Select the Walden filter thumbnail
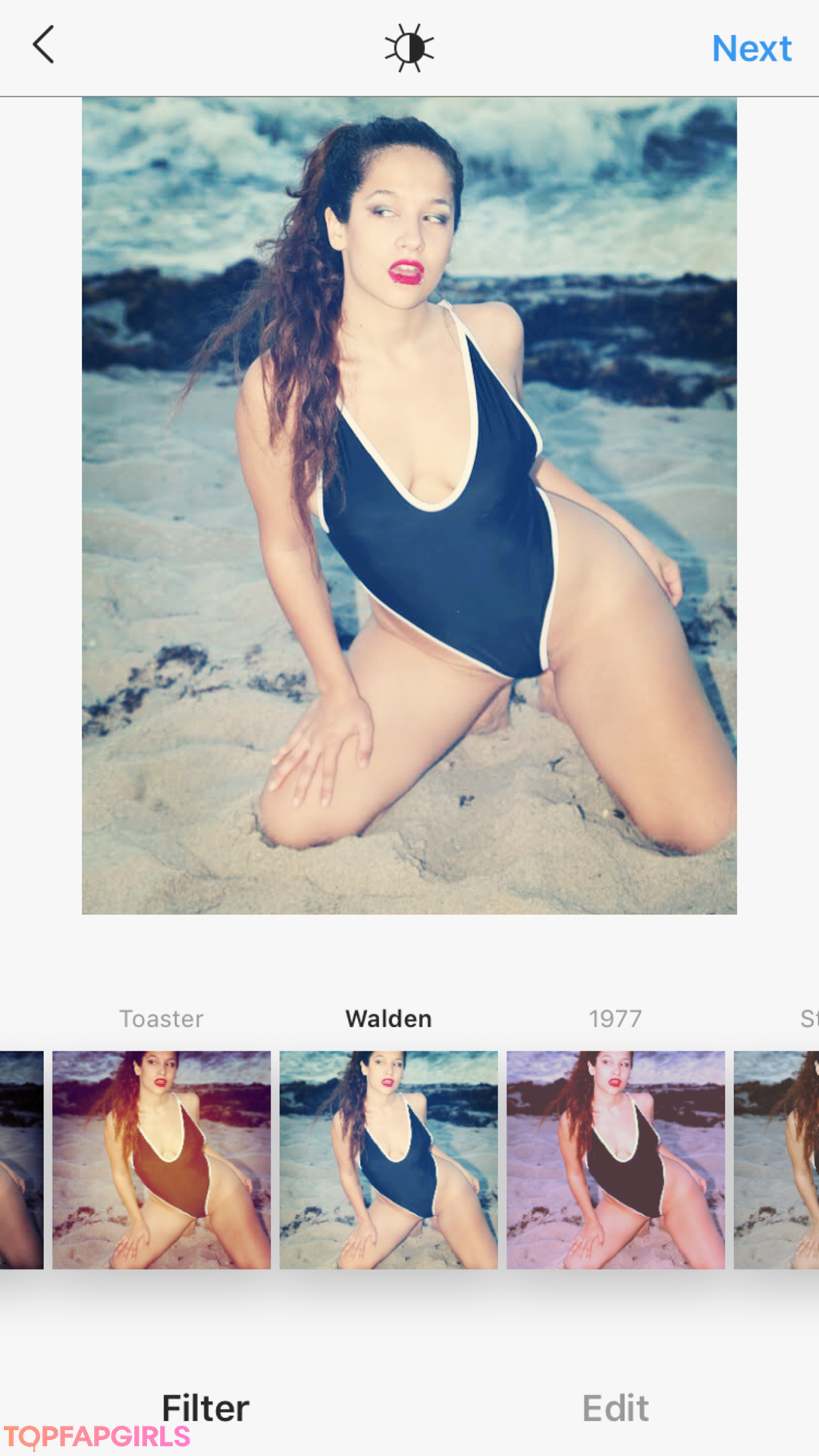Viewport: 819px width, 1456px height. point(388,1159)
